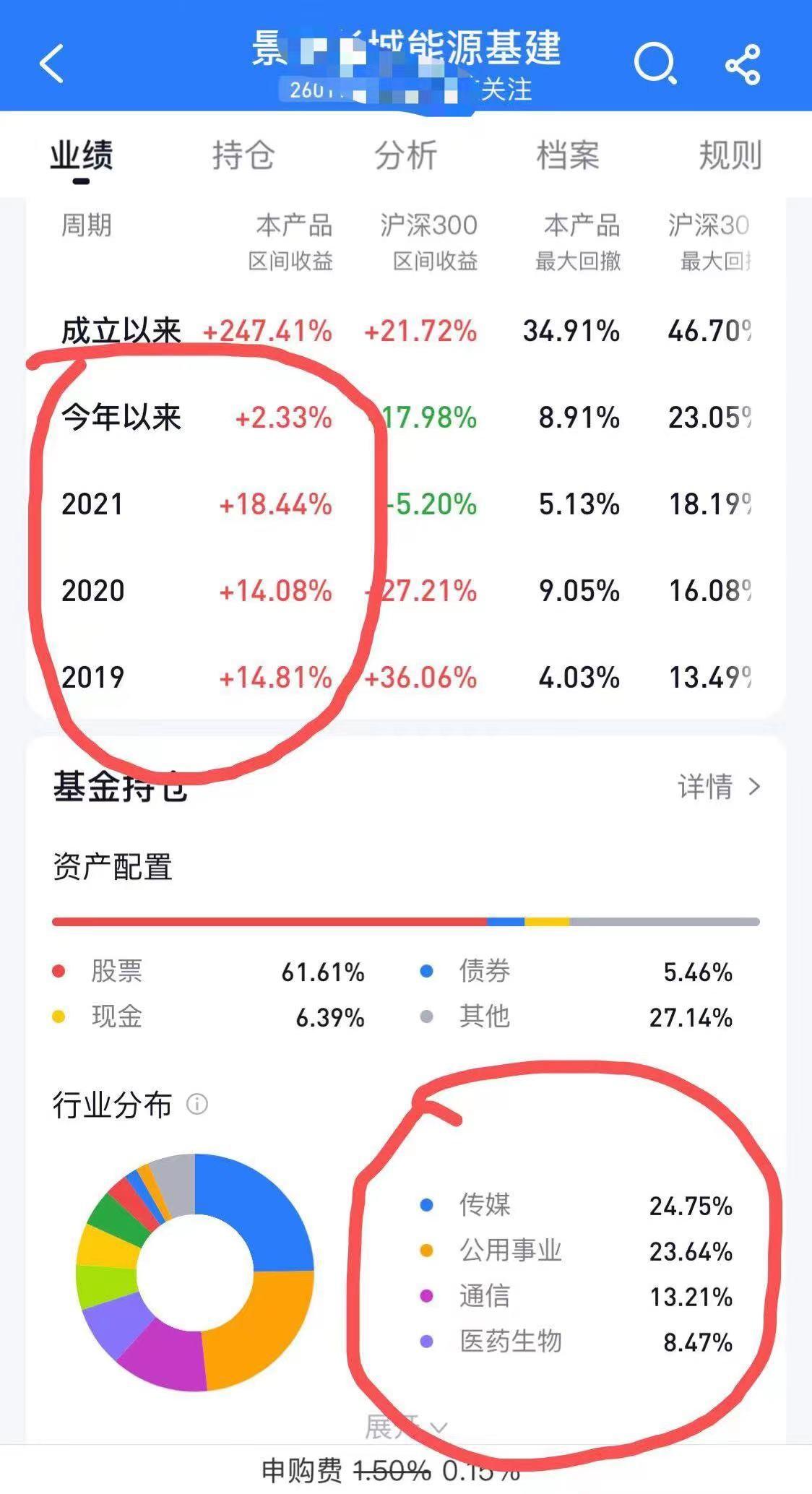
Task: Share this fund page
Action: point(743,64)
